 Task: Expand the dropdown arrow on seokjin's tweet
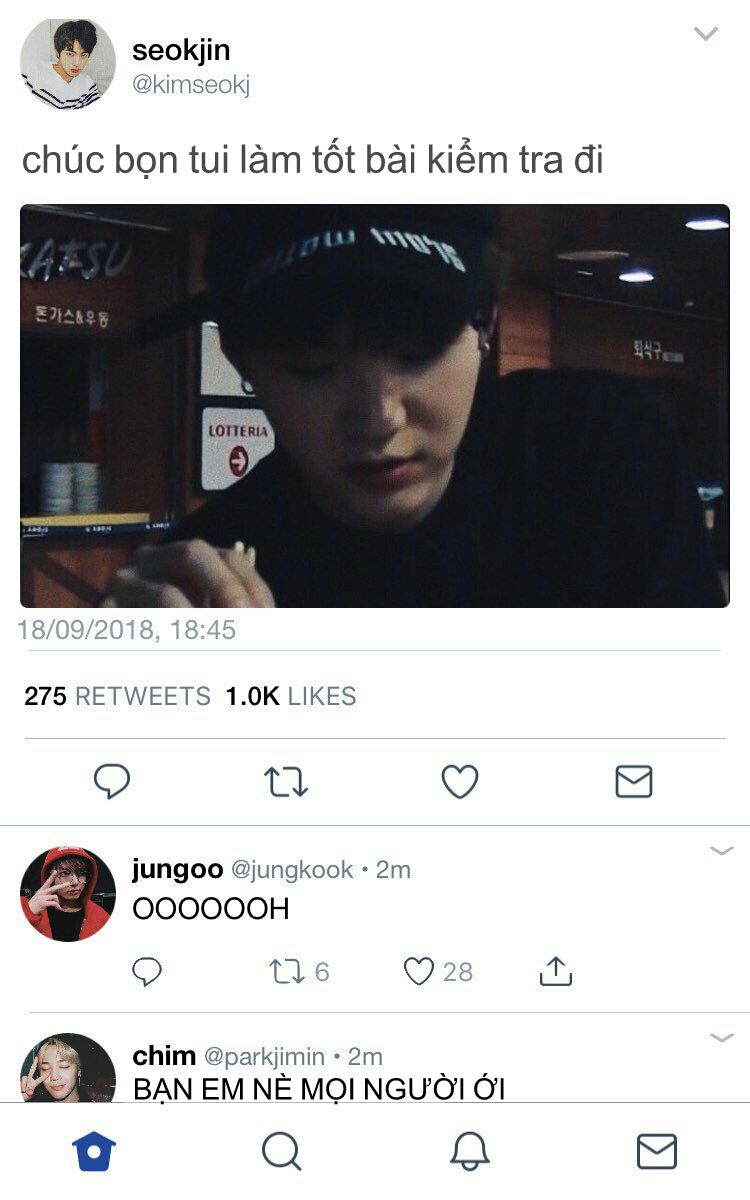coord(706,34)
